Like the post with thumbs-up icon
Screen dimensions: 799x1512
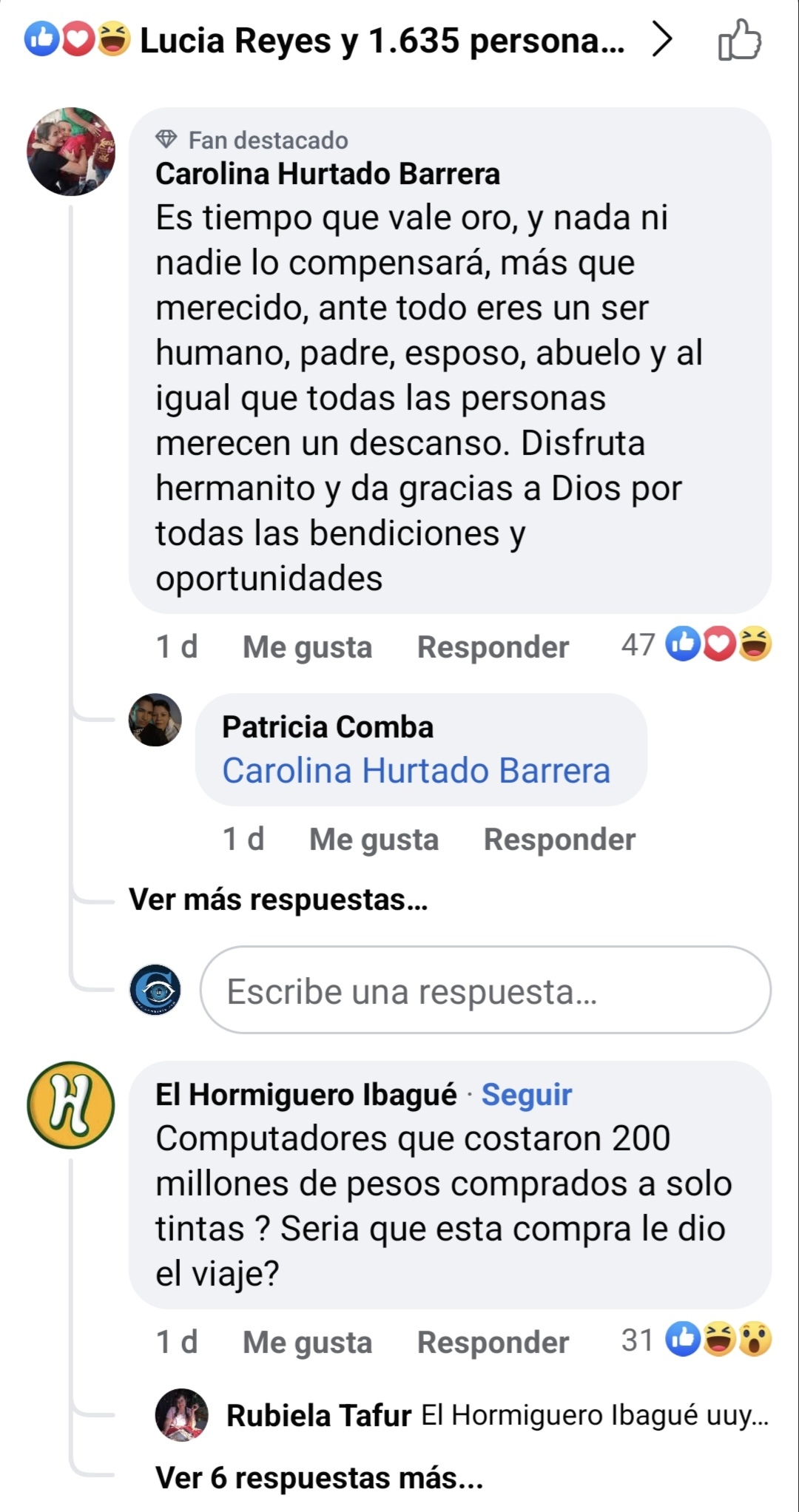pyautogui.click(x=739, y=41)
